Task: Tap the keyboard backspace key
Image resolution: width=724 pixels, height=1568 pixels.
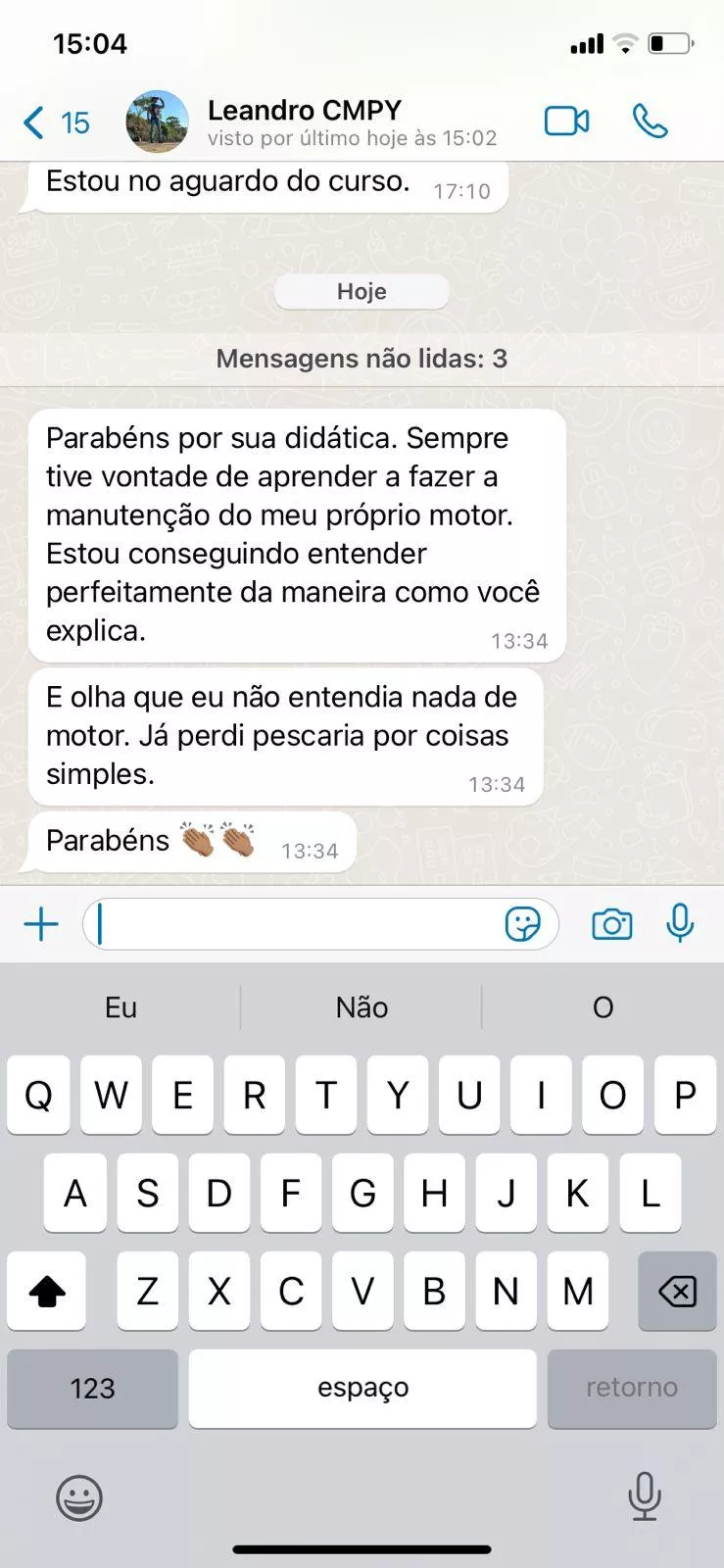Action: [677, 1291]
